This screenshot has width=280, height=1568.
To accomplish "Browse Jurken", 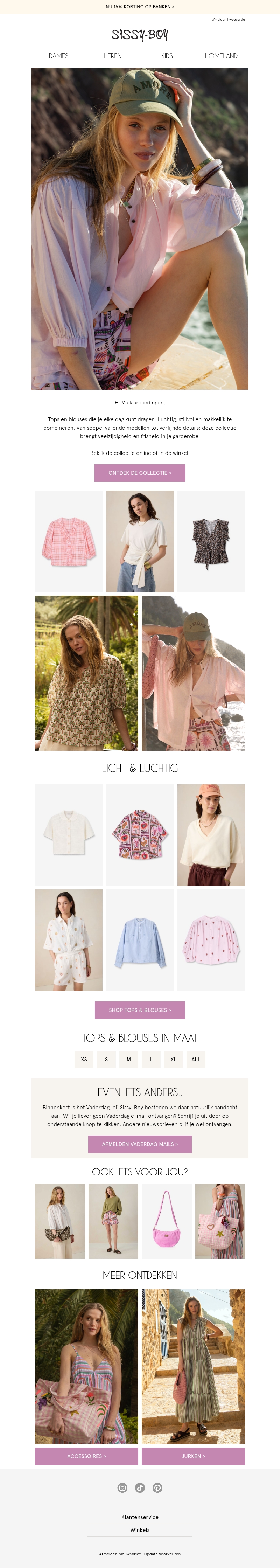I will (x=193, y=1456).
